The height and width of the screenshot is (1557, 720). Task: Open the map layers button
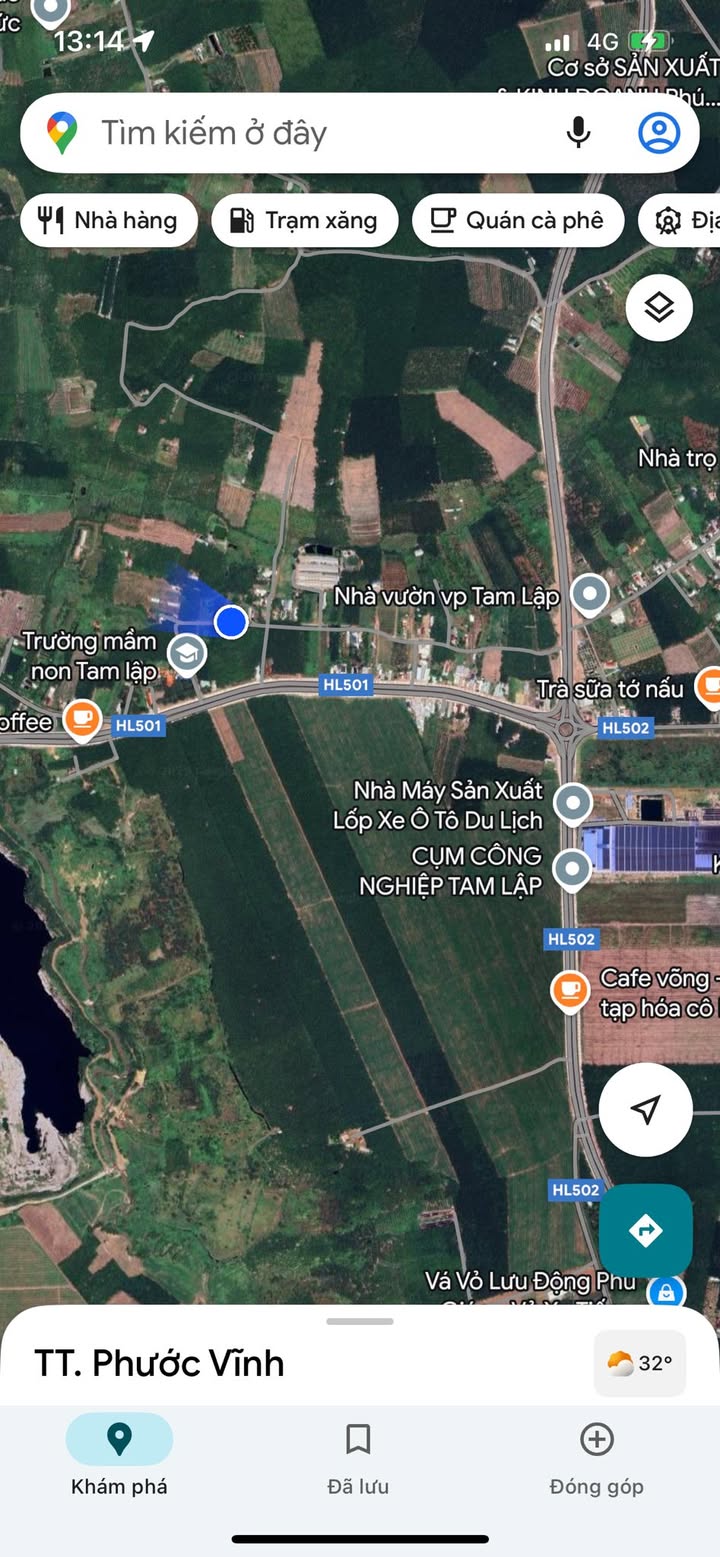(x=659, y=308)
